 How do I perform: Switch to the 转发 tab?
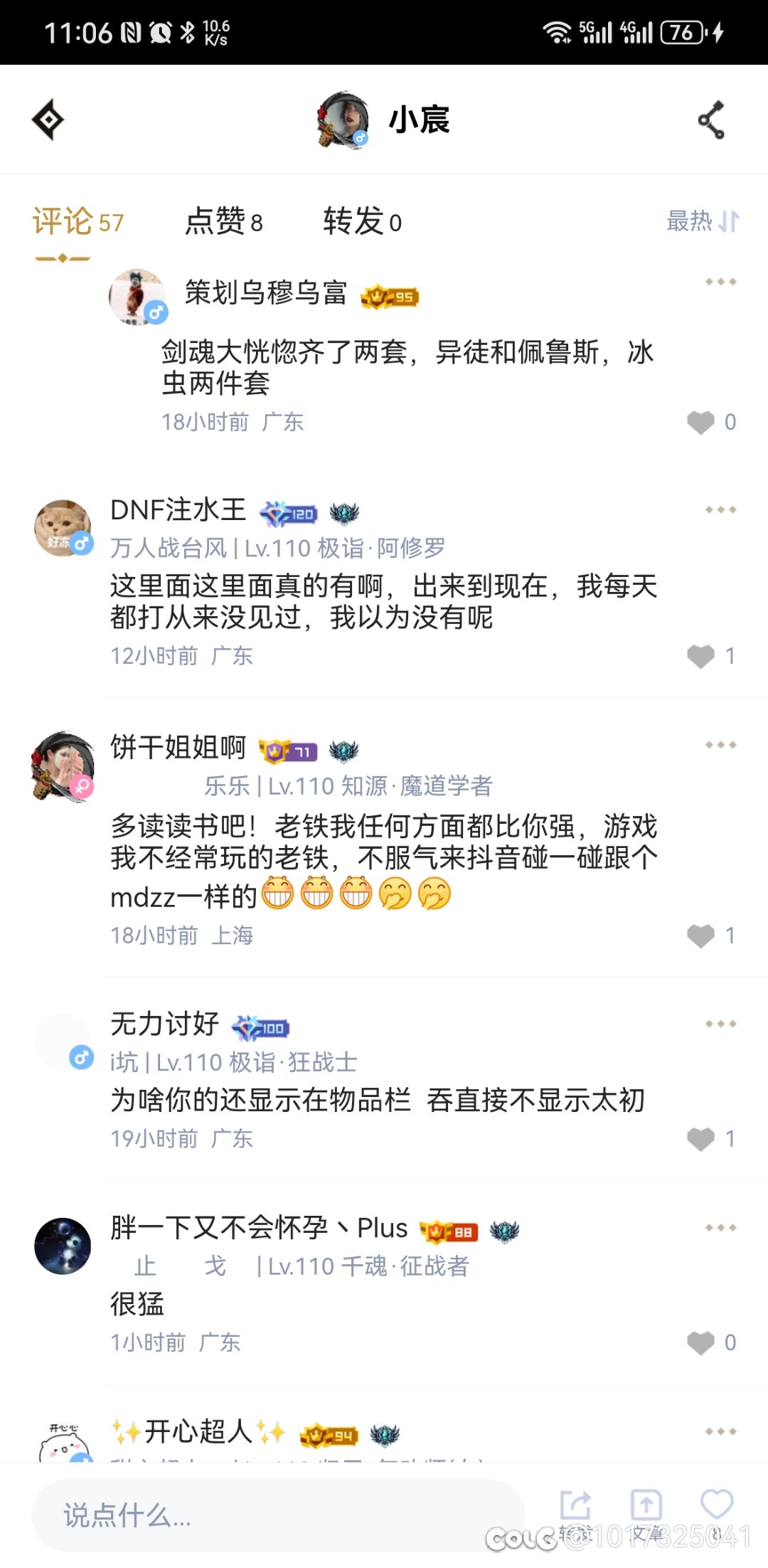[362, 221]
